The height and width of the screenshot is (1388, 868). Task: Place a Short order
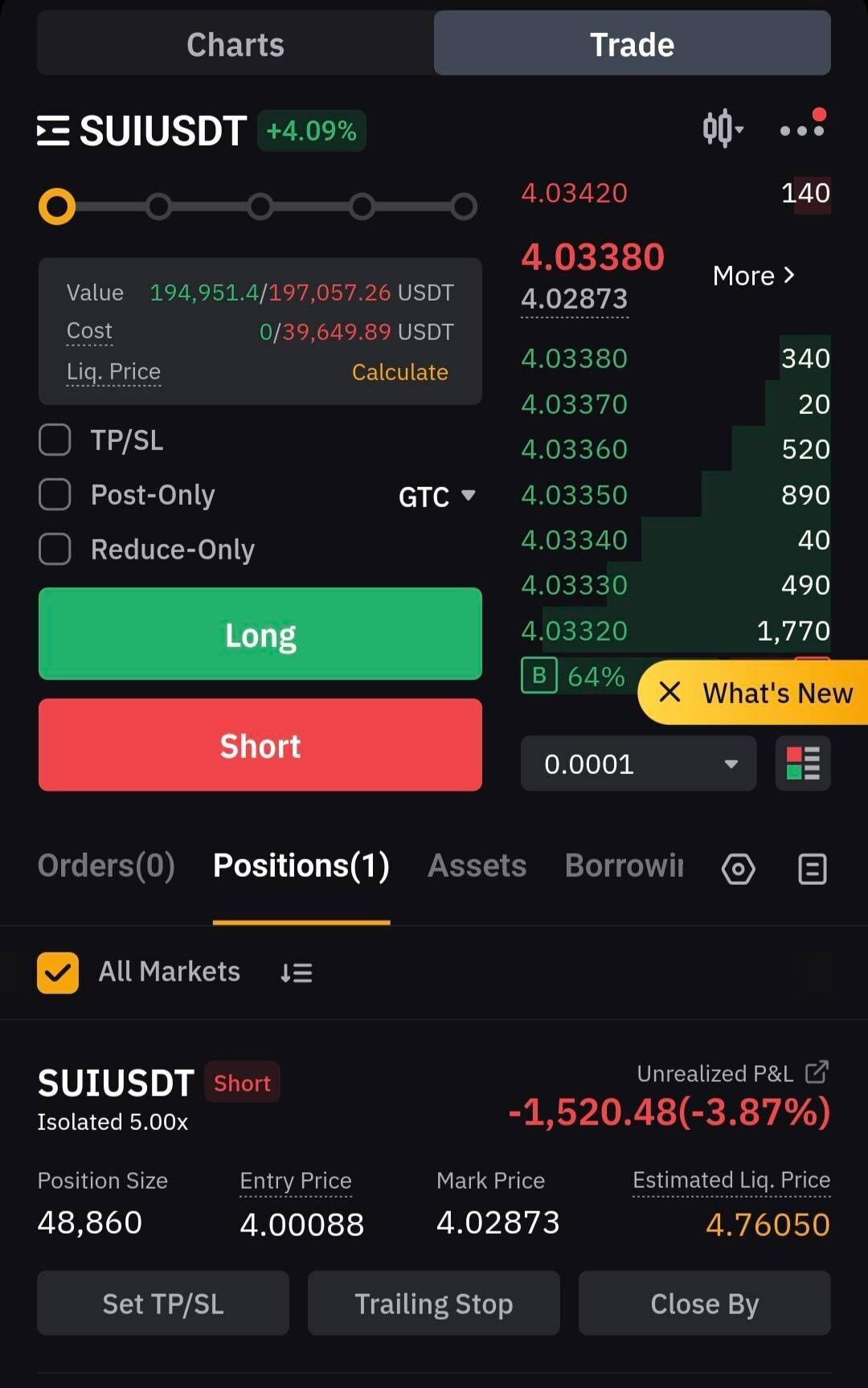tap(260, 745)
